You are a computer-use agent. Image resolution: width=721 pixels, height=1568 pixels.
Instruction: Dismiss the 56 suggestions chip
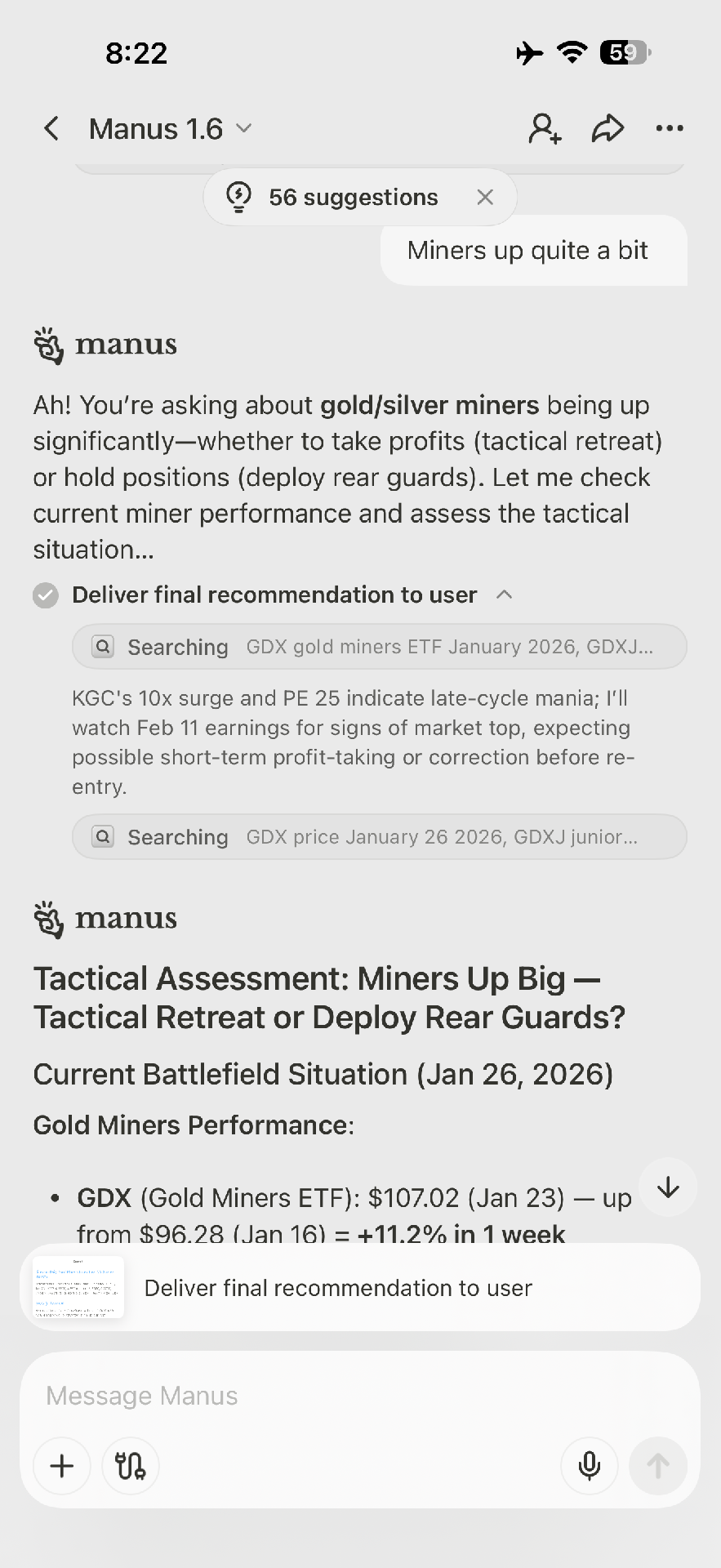(485, 198)
